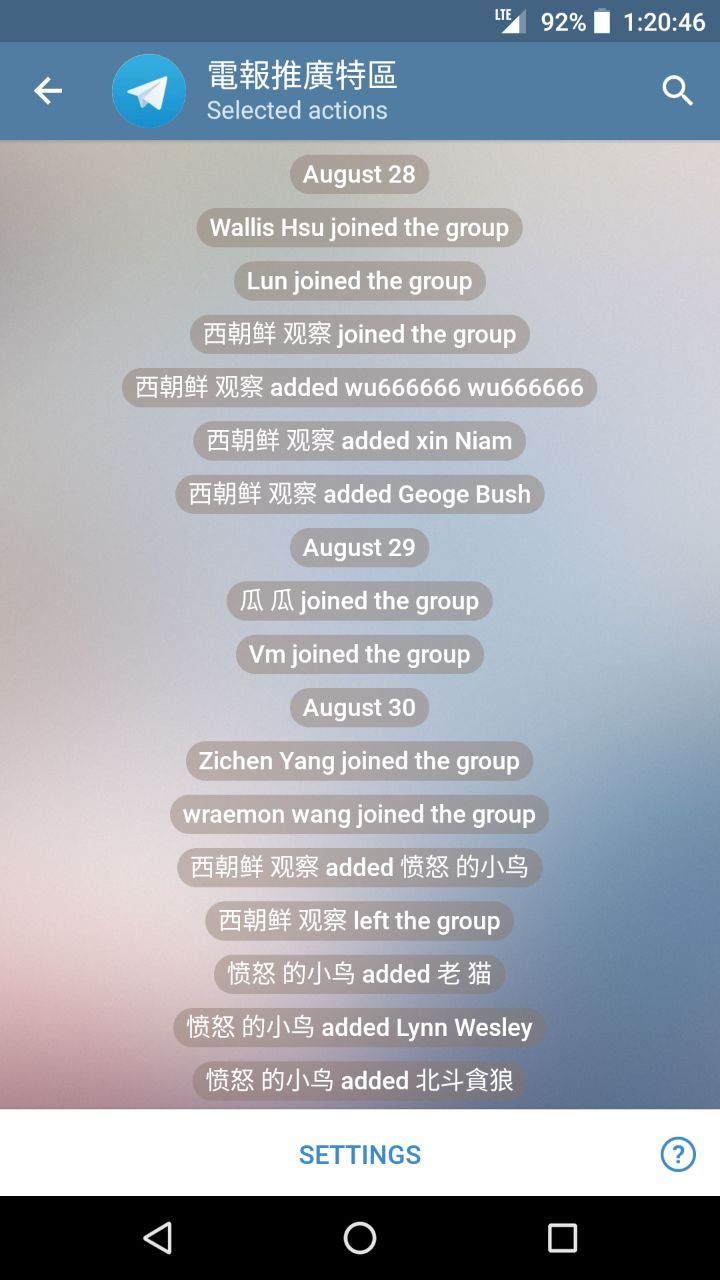The height and width of the screenshot is (1280, 720).
Task: Open search in the admin log
Action: click(x=677, y=91)
